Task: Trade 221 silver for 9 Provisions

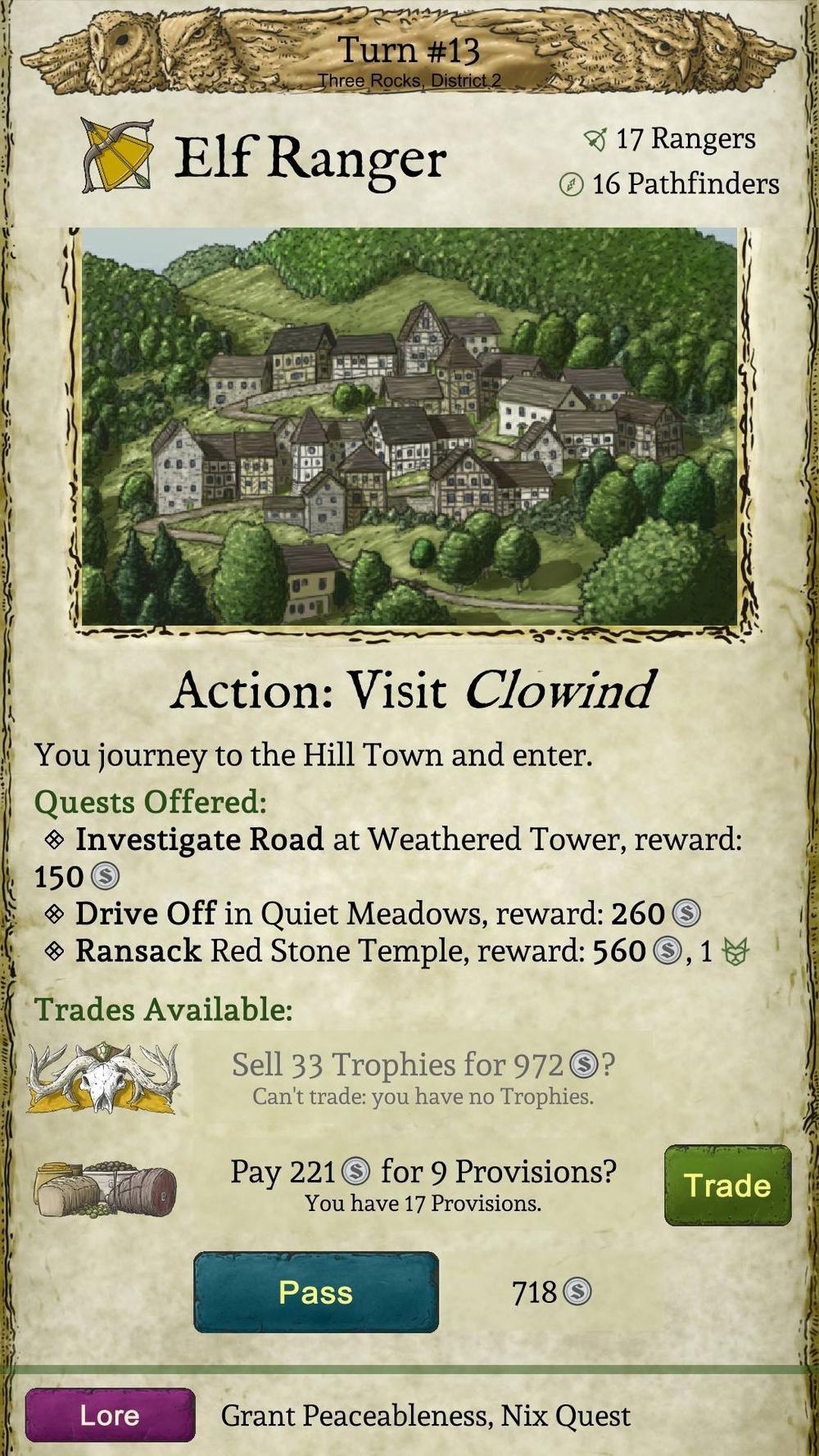Action: 727,1185
